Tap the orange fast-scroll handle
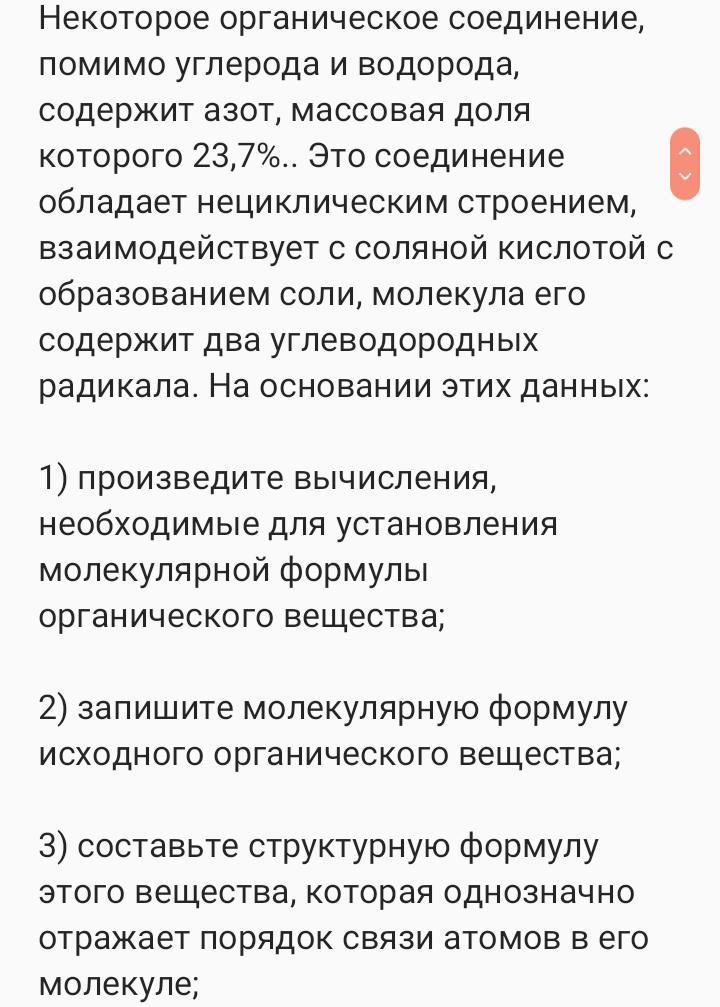The image size is (720, 1007). 685,164
